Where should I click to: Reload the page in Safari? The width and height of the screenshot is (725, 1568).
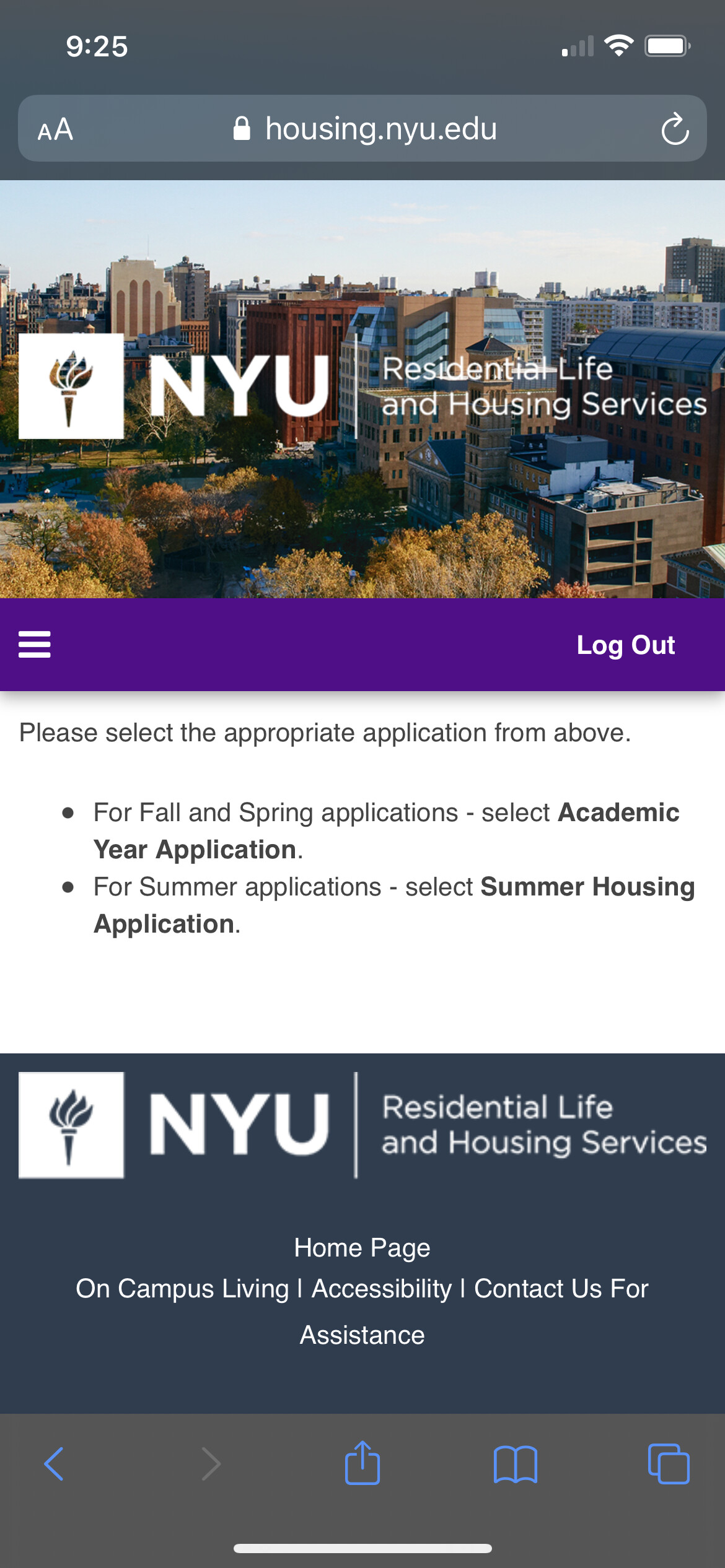[x=675, y=129]
